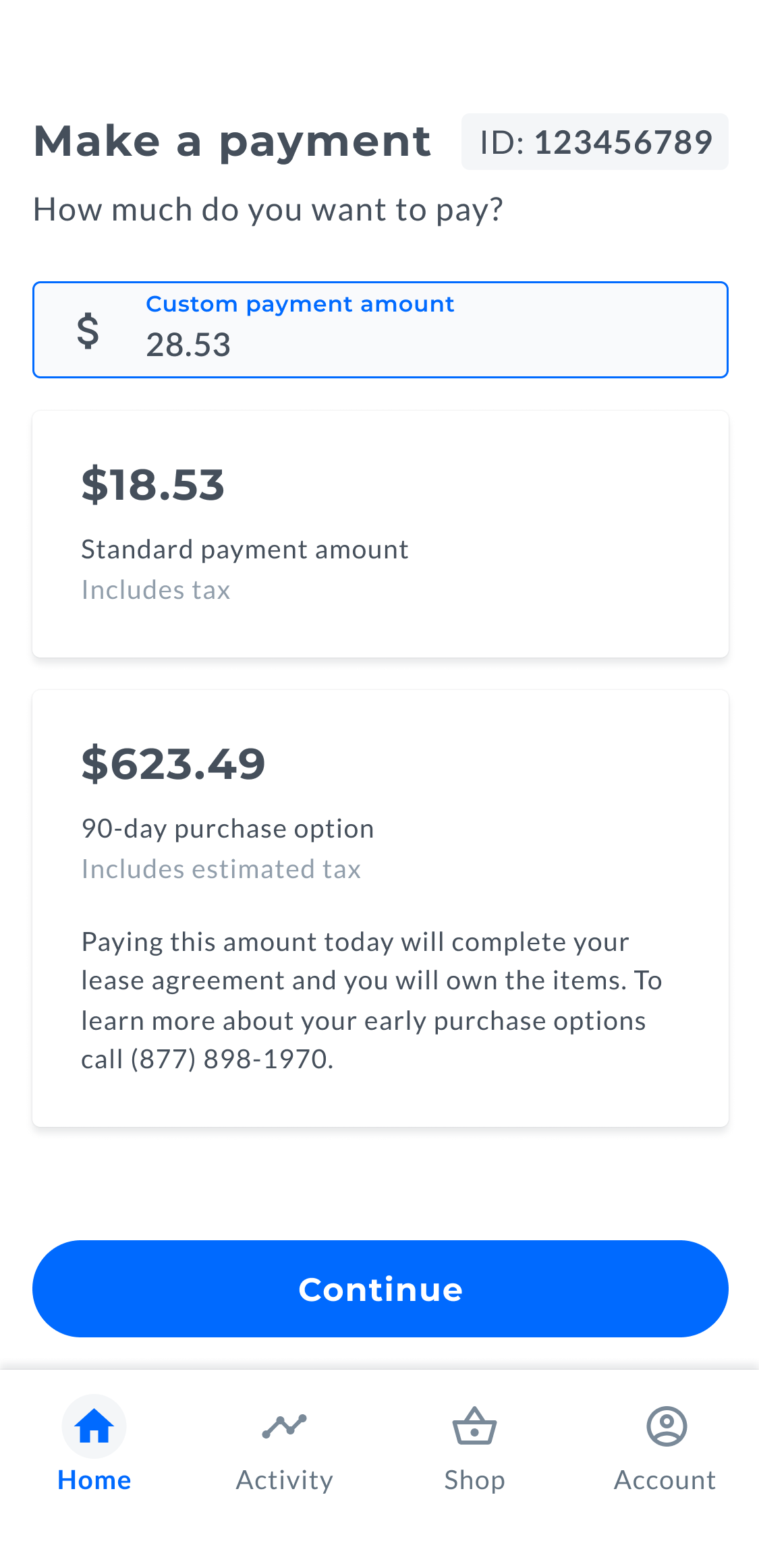Open the Shop tab
The width and height of the screenshot is (759, 1568).
(474, 1445)
